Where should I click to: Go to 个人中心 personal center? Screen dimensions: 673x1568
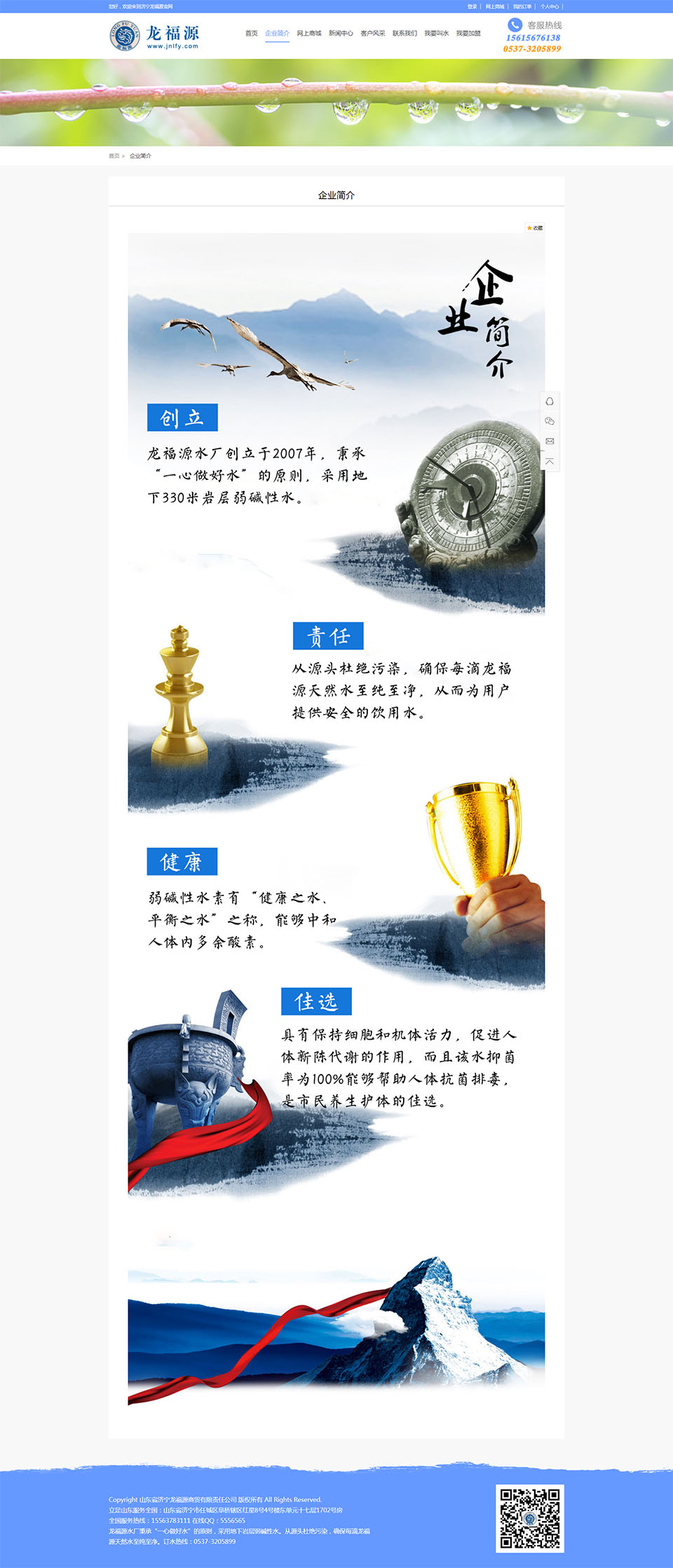(549, 6)
